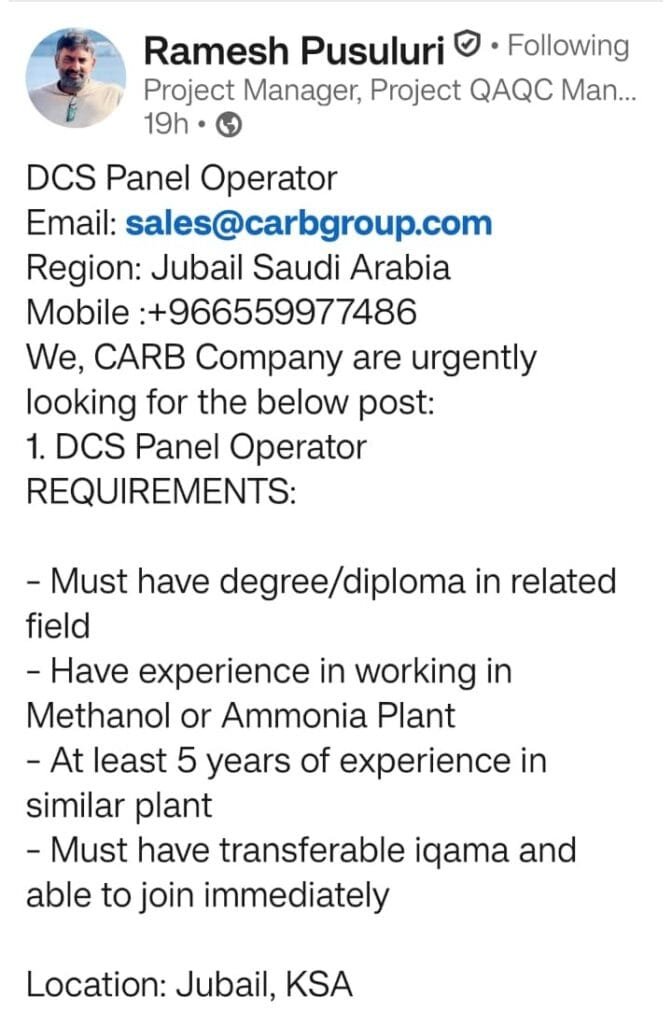Open Ramesh Pusuluri's profile photo
672x1024 pixels.
[x=76, y=78]
